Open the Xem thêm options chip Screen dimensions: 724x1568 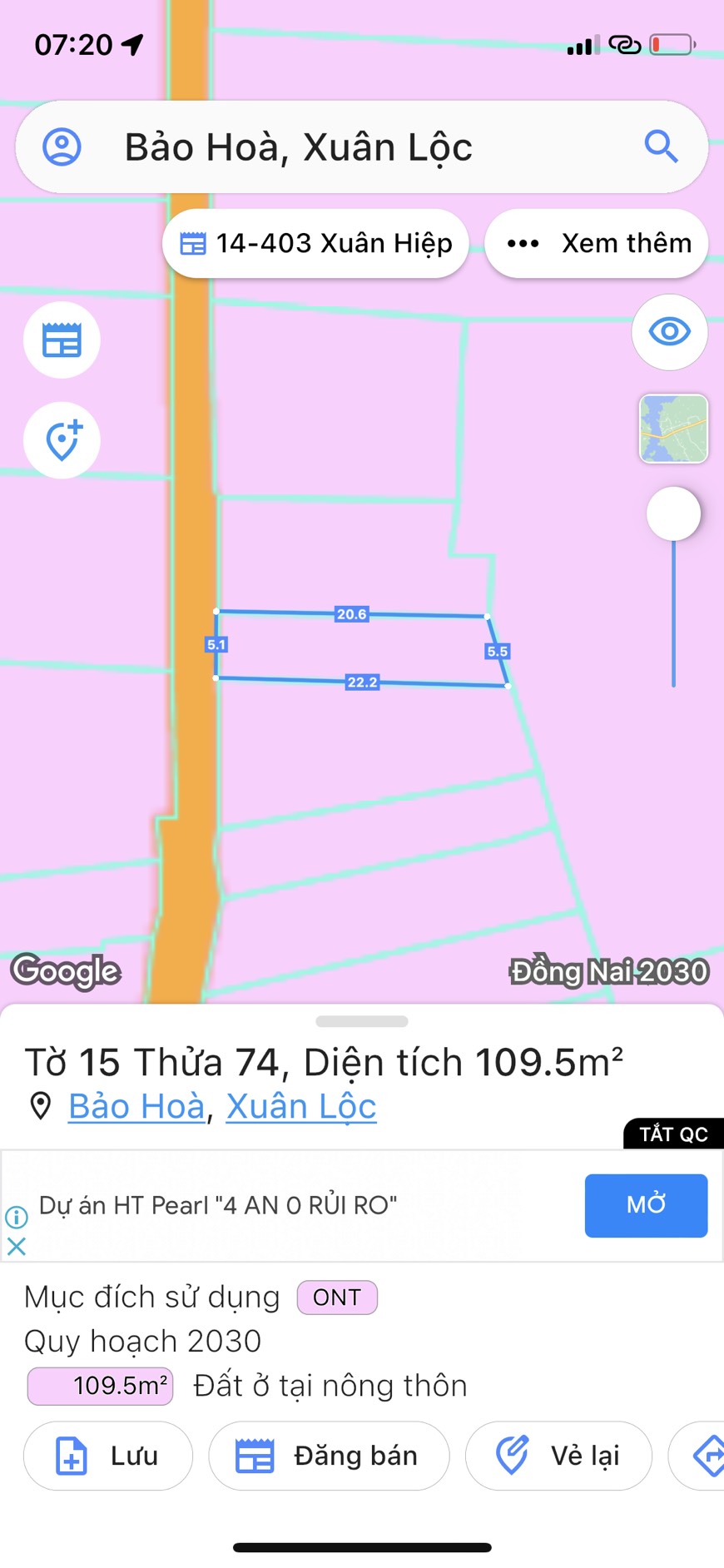(x=597, y=243)
